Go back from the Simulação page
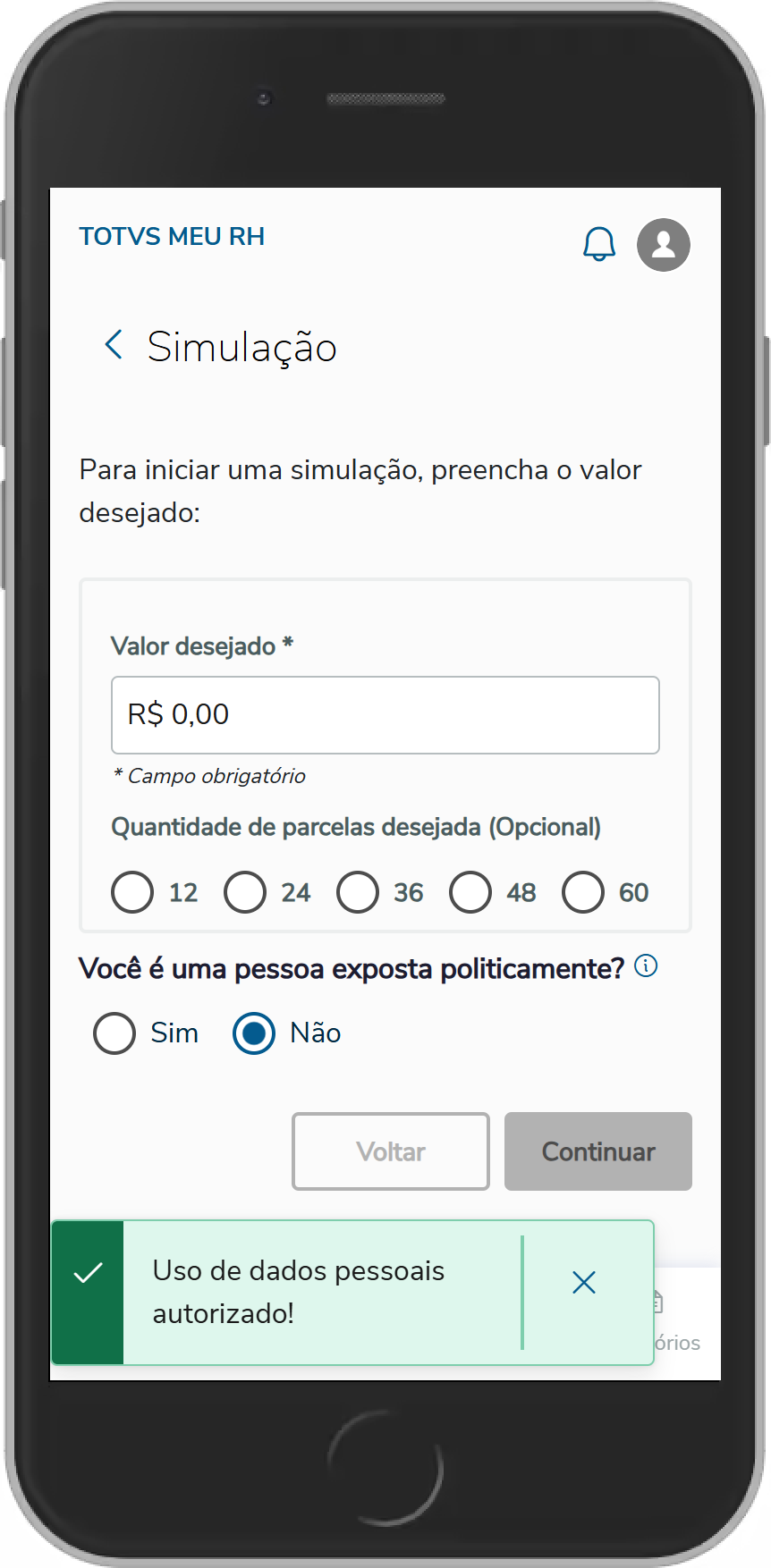 (x=114, y=345)
